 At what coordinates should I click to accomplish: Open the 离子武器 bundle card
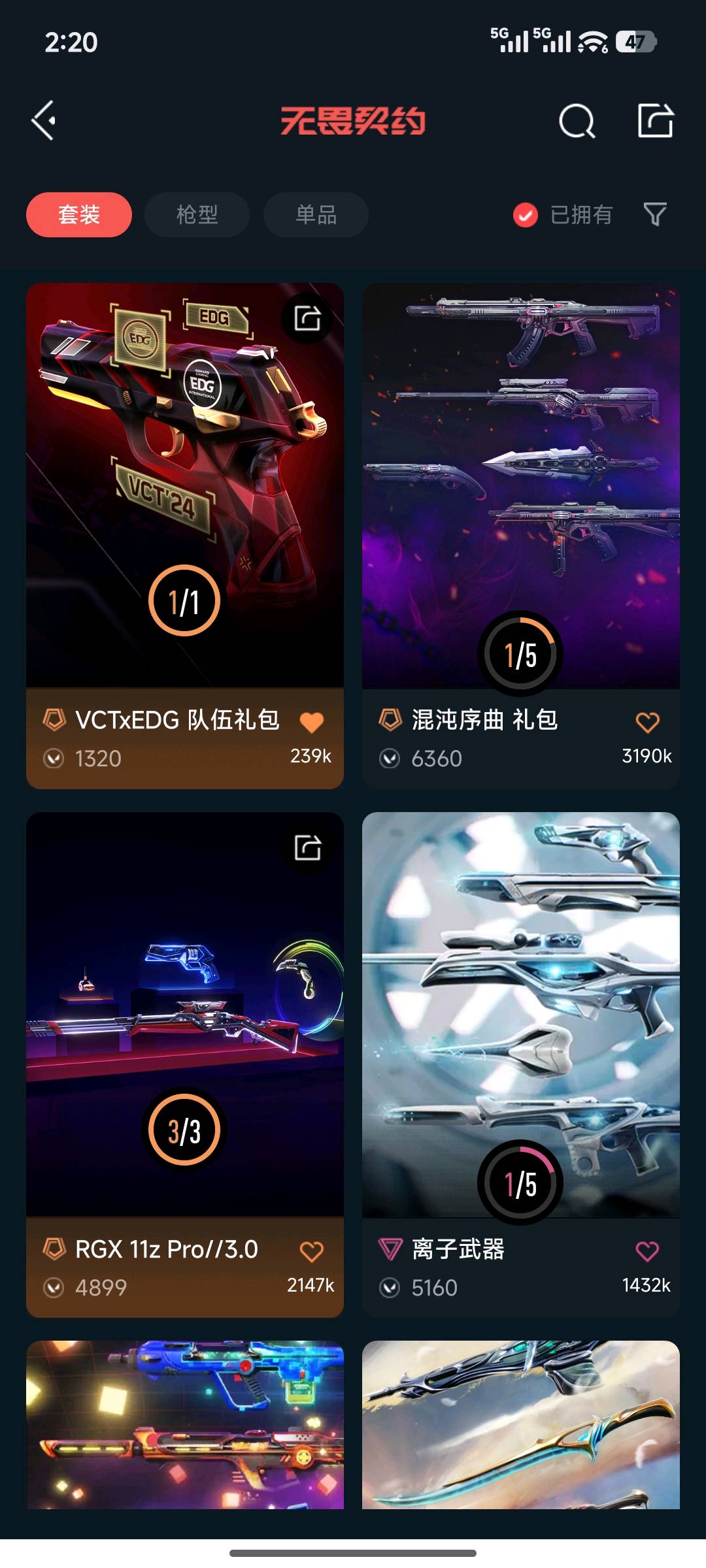pos(520,1013)
